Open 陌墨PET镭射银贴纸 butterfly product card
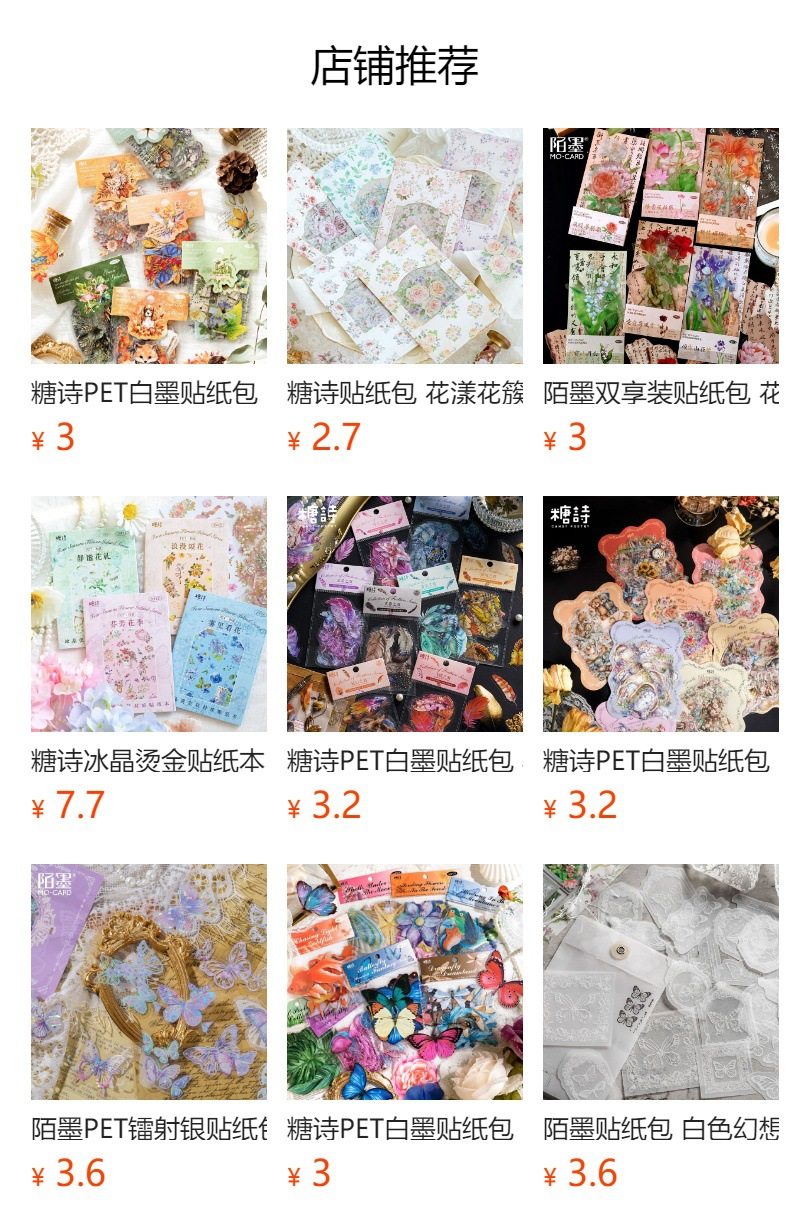The width and height of the screenshot is (790, 1232). pos(148,982)
